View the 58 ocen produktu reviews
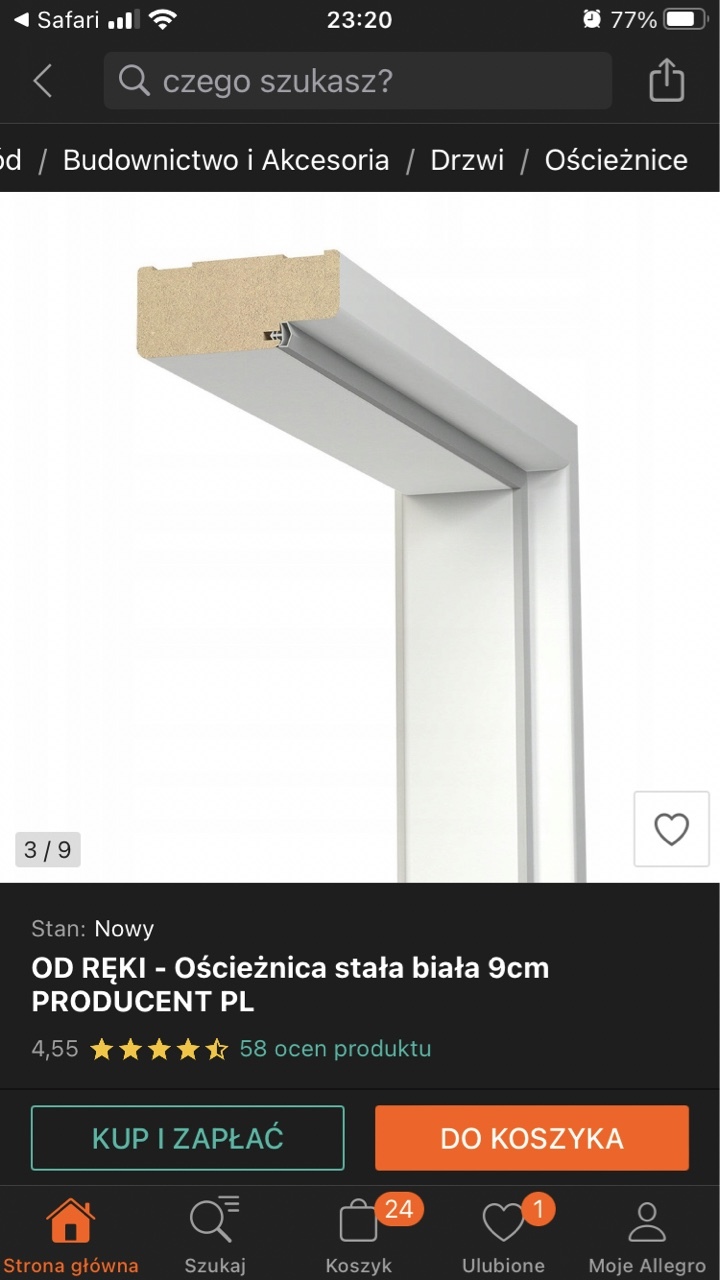Screen dimensions: 720x1280 coord(335,1049)
